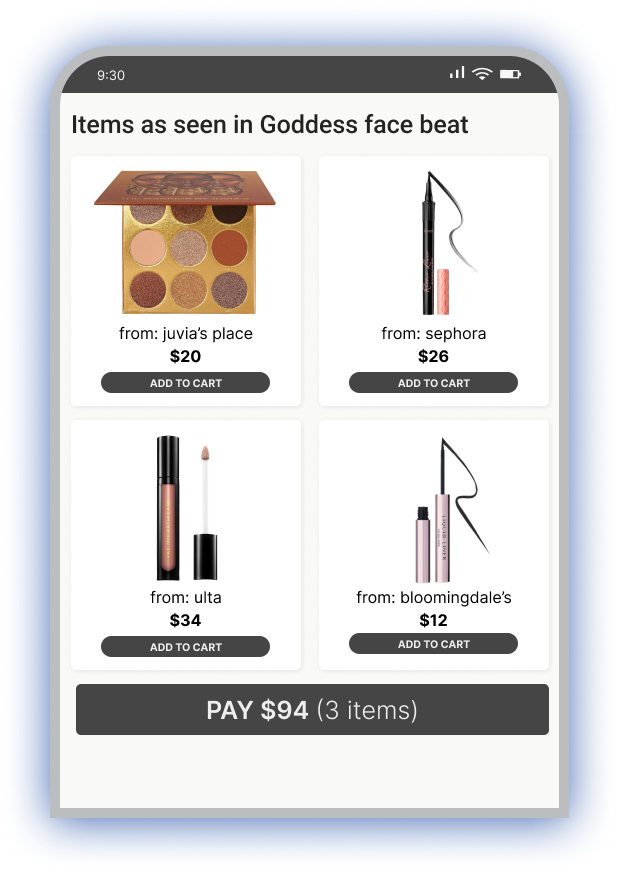This screenshot has width=619, height=872.
Task: Add the ulta lip gloss to cart
Action: [x=185, y=647]
